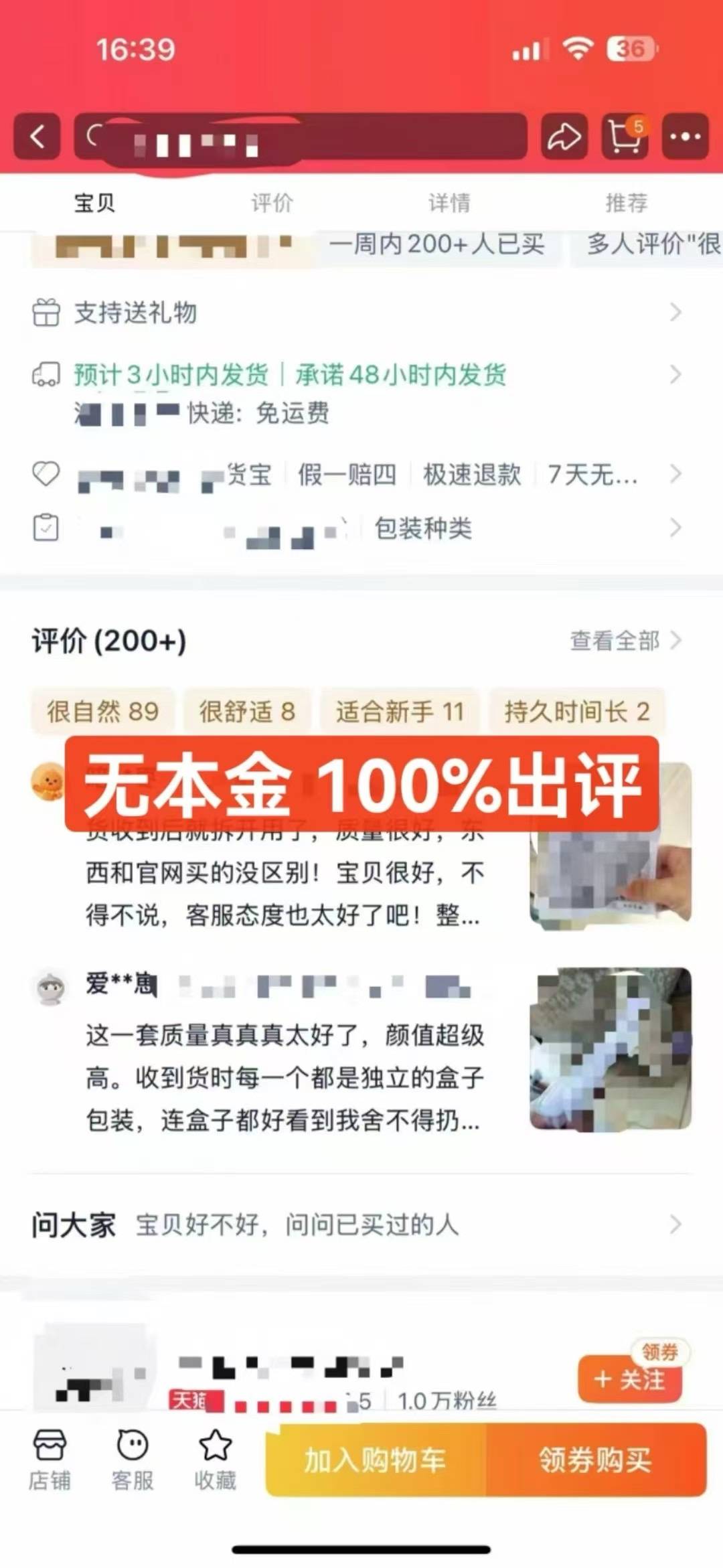Image resolution: width=723 pixels, height=1568 pixels.
Task: Switch to the 评价 tab
Action: 272,202
